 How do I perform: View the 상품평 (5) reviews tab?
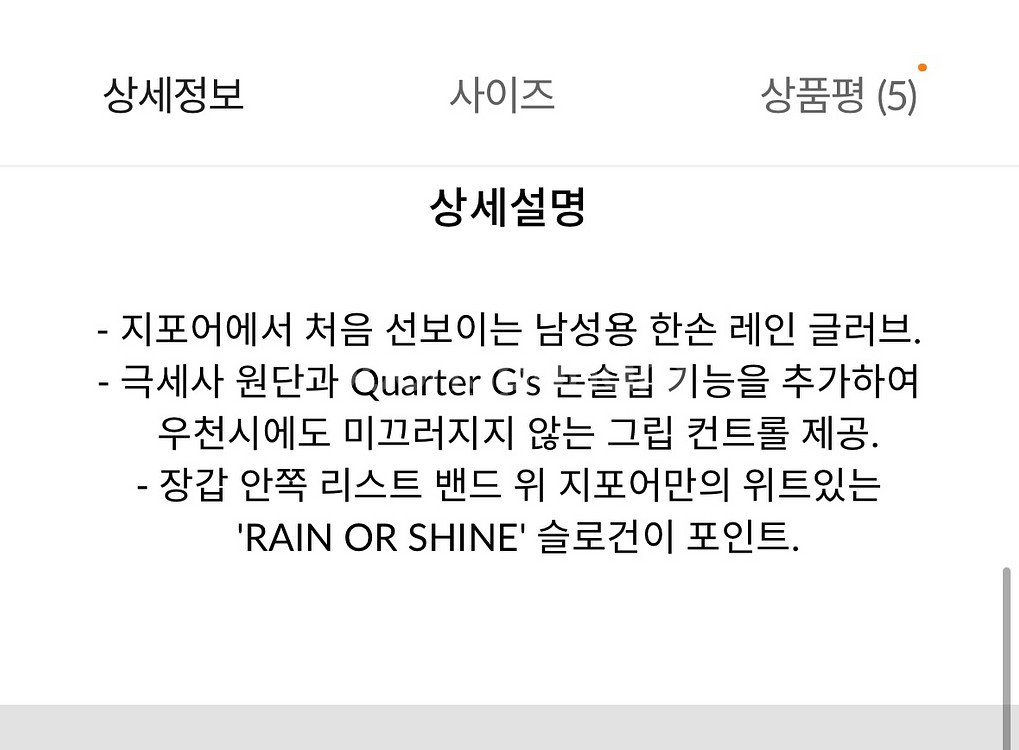tap(838, 97)
